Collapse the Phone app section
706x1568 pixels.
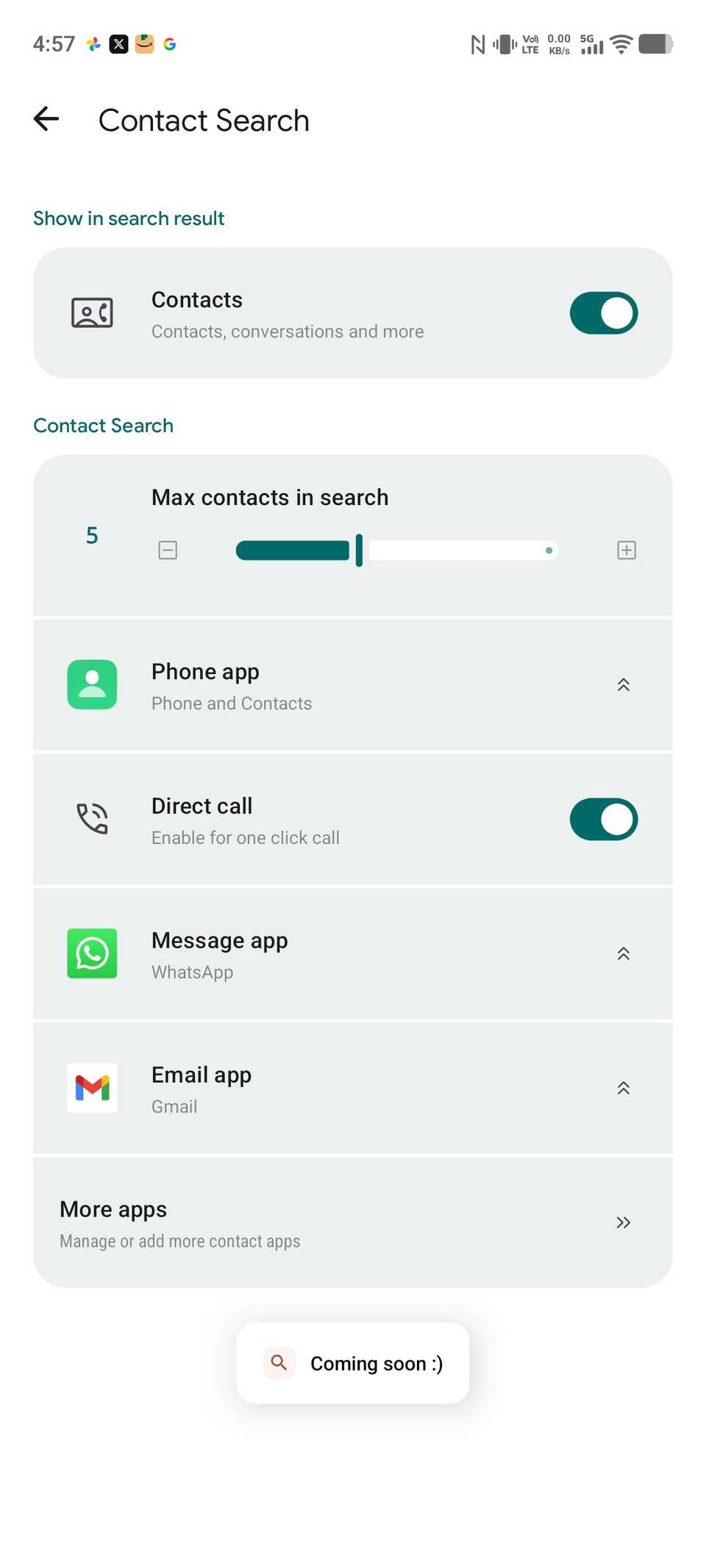[623, 684]
